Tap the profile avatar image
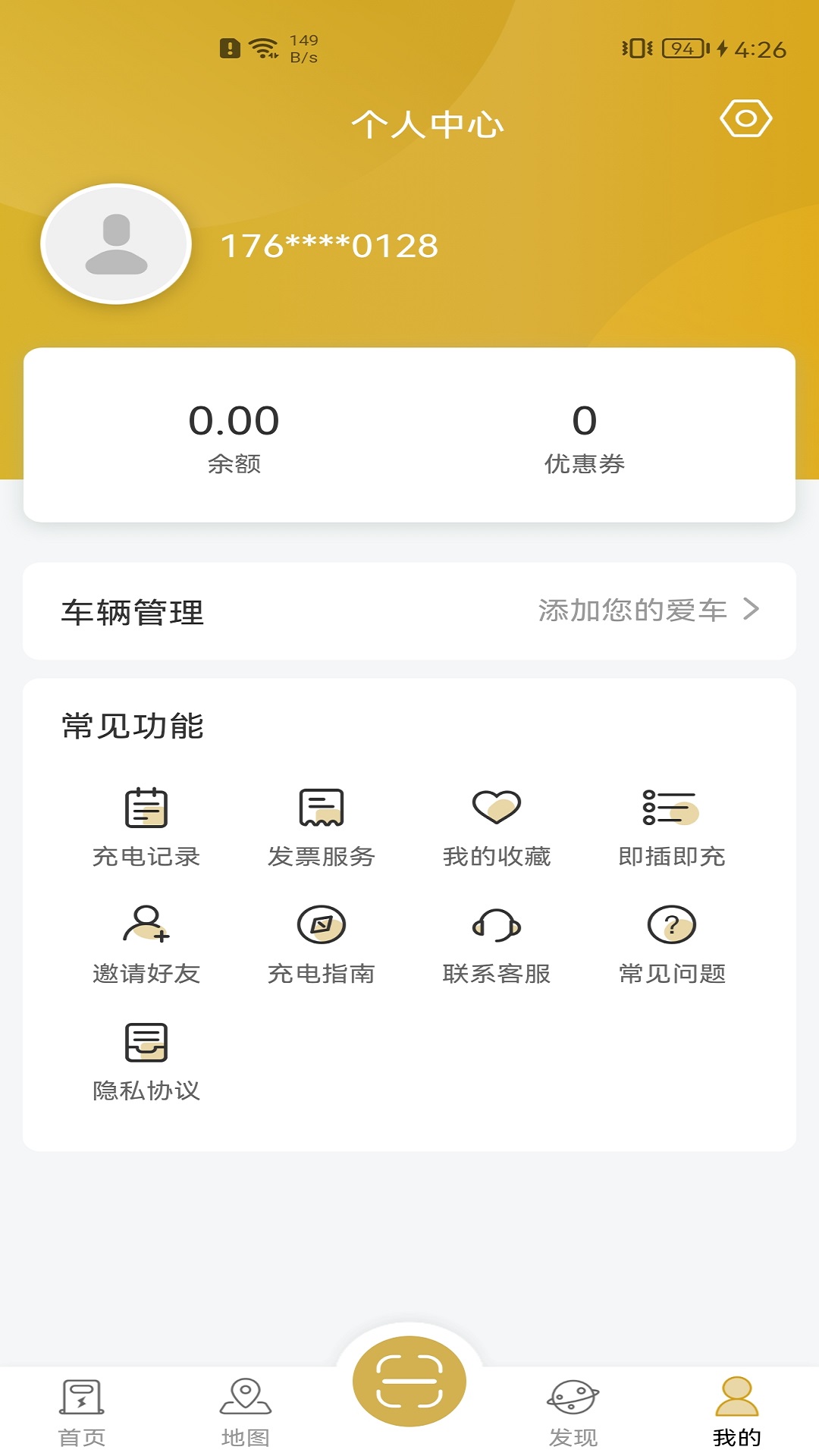 tap(117, 246)
